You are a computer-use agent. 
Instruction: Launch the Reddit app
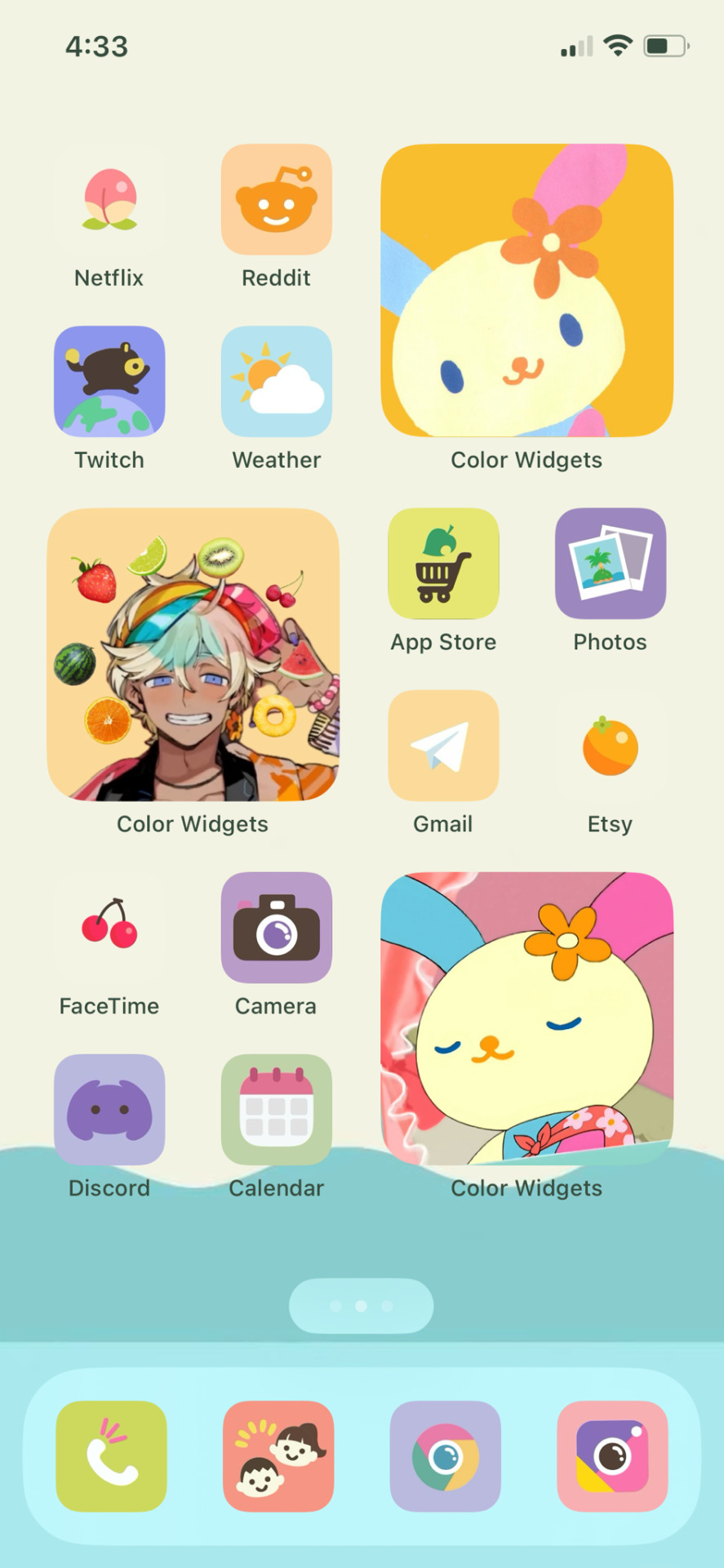coord(277,200)
